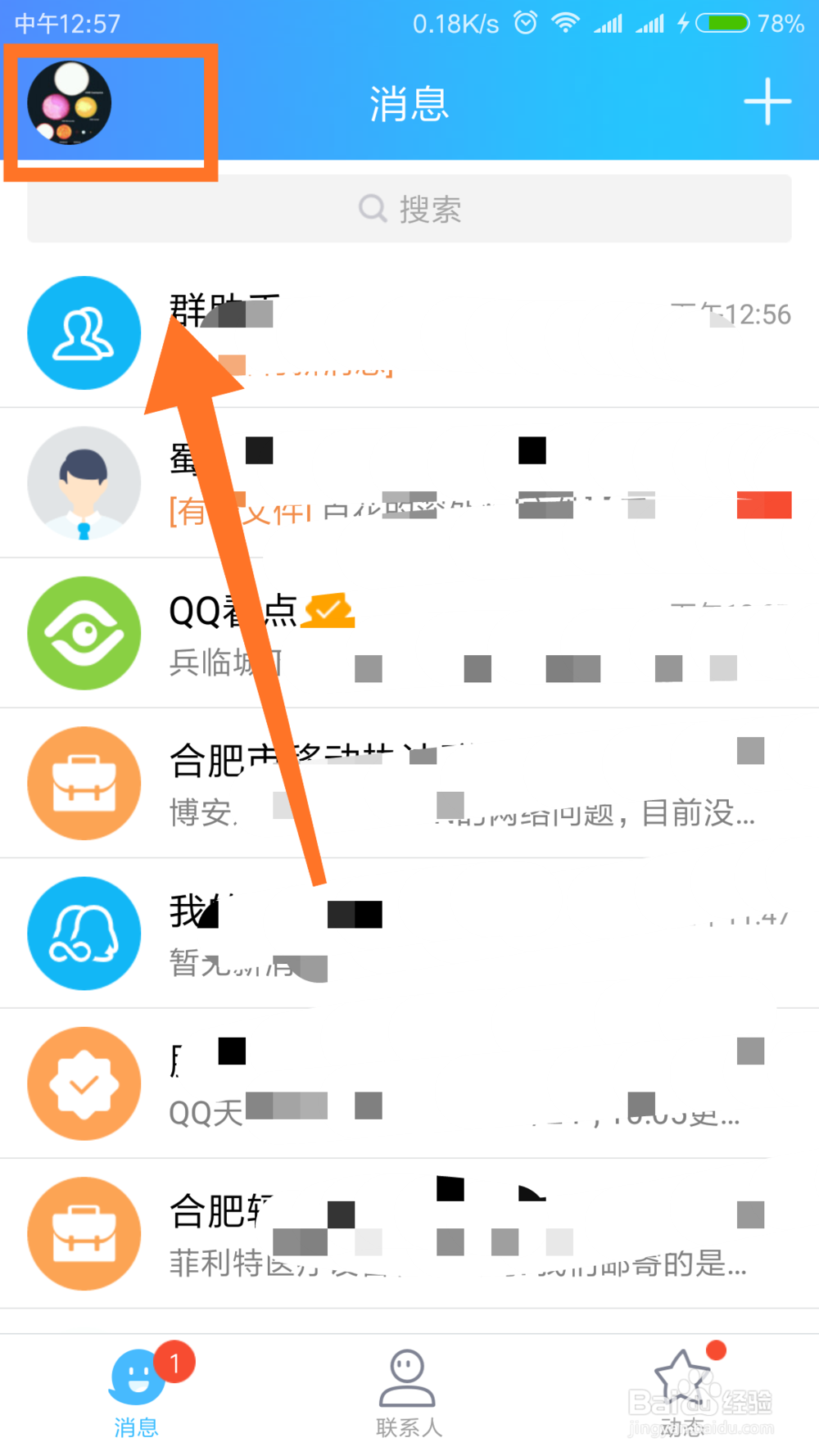Select the contact avatar with blue tie
819x1456 pixels.
(84, 482)
